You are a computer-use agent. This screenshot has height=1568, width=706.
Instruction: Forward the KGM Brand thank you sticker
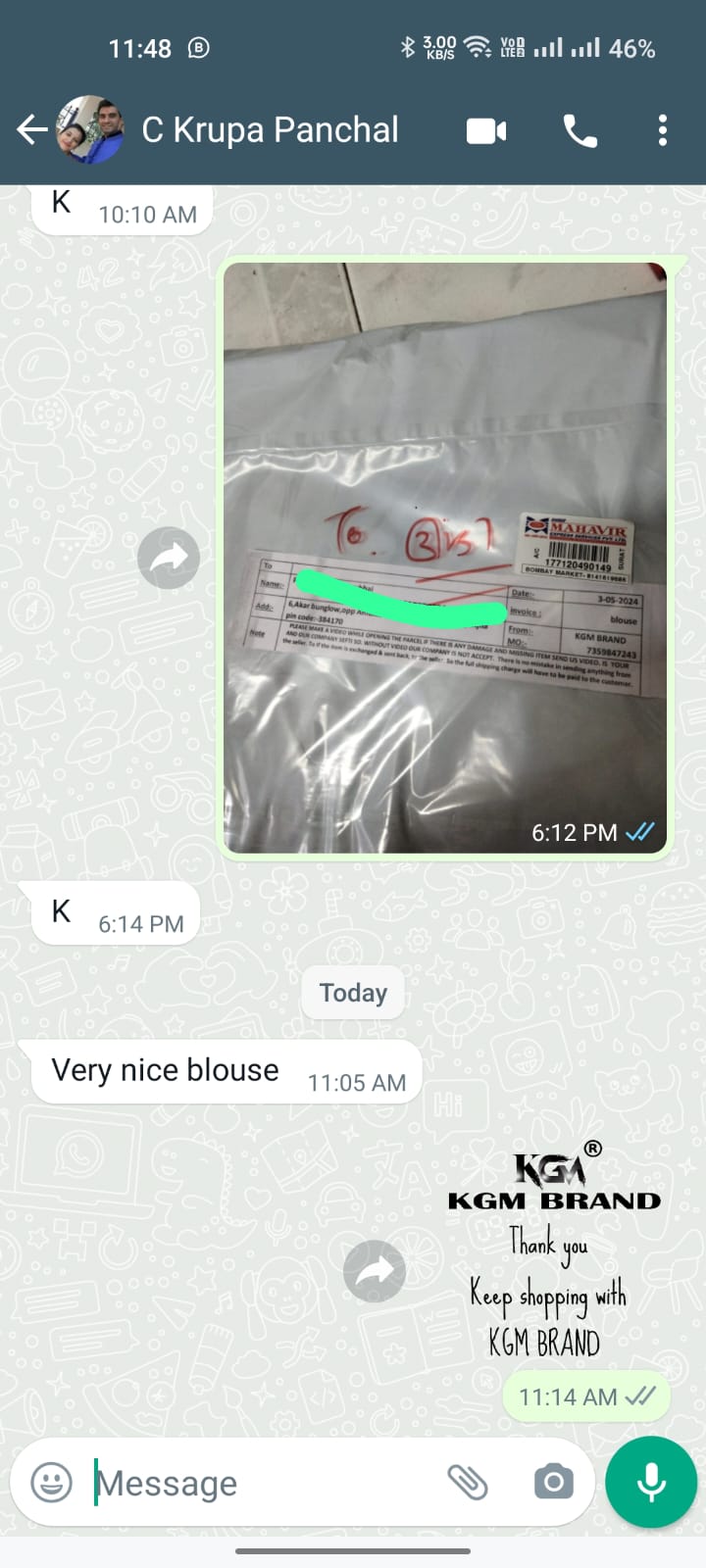375,1271
